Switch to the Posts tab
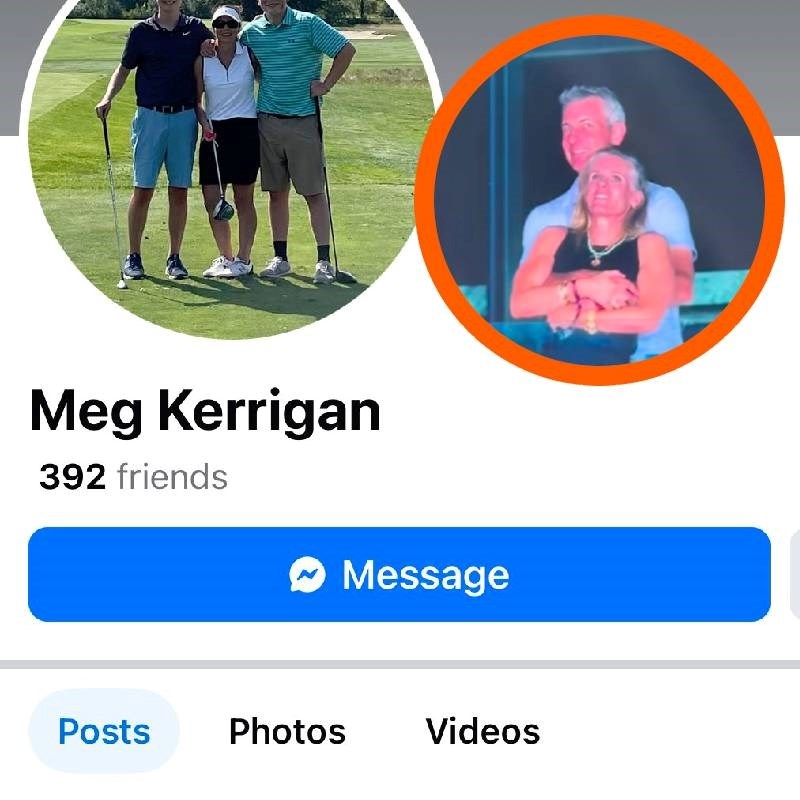 coord(104,731)
